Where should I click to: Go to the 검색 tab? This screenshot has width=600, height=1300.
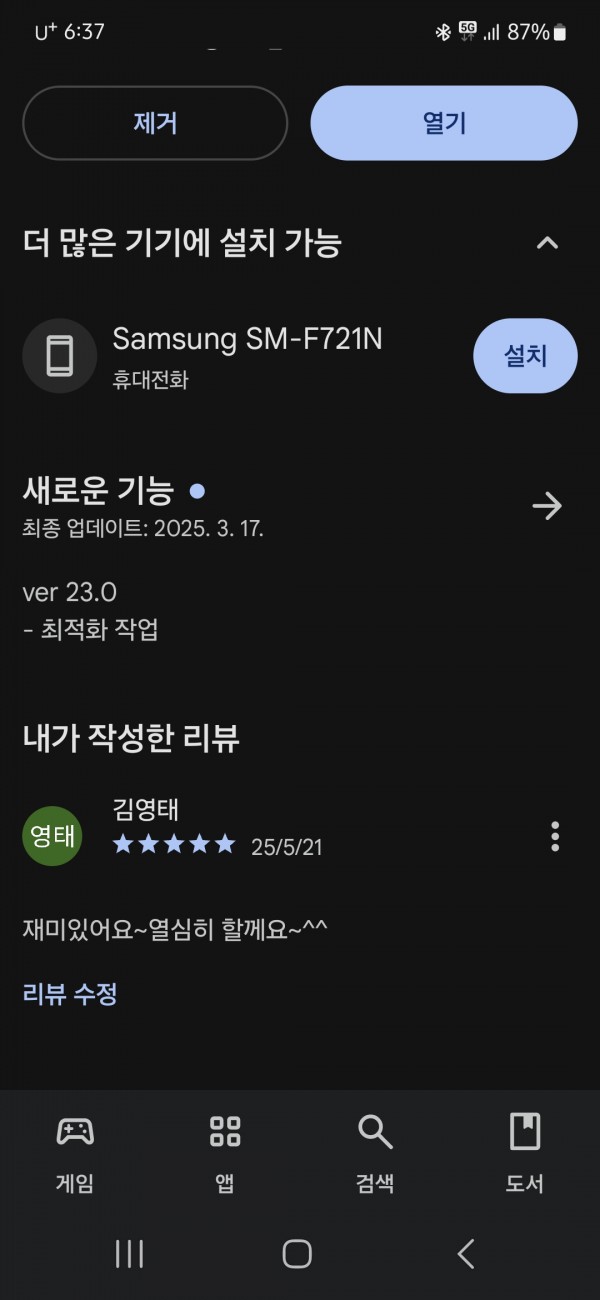(375, 1152)
